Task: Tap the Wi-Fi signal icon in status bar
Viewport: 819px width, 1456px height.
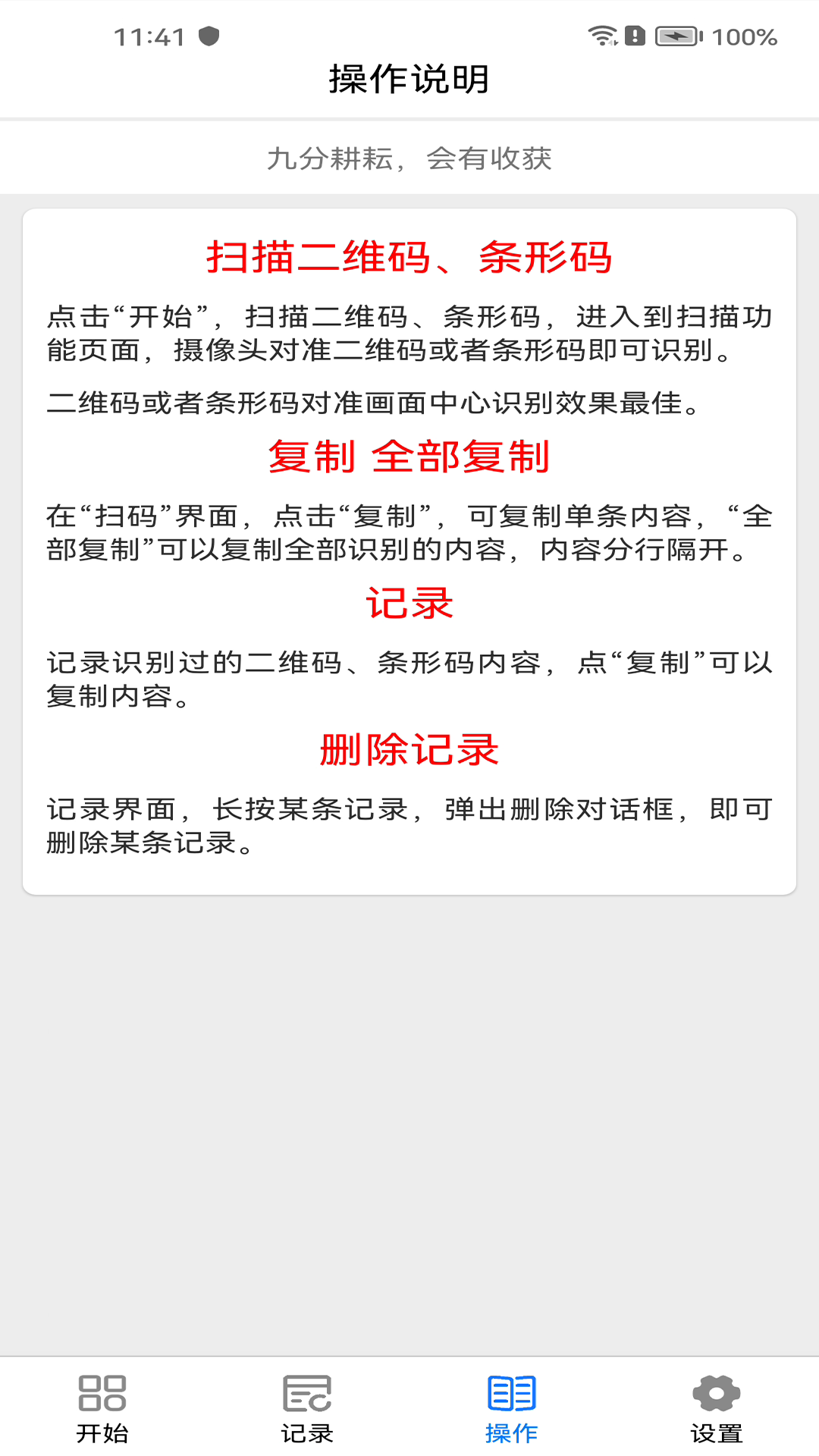Action: pos(603,34)
